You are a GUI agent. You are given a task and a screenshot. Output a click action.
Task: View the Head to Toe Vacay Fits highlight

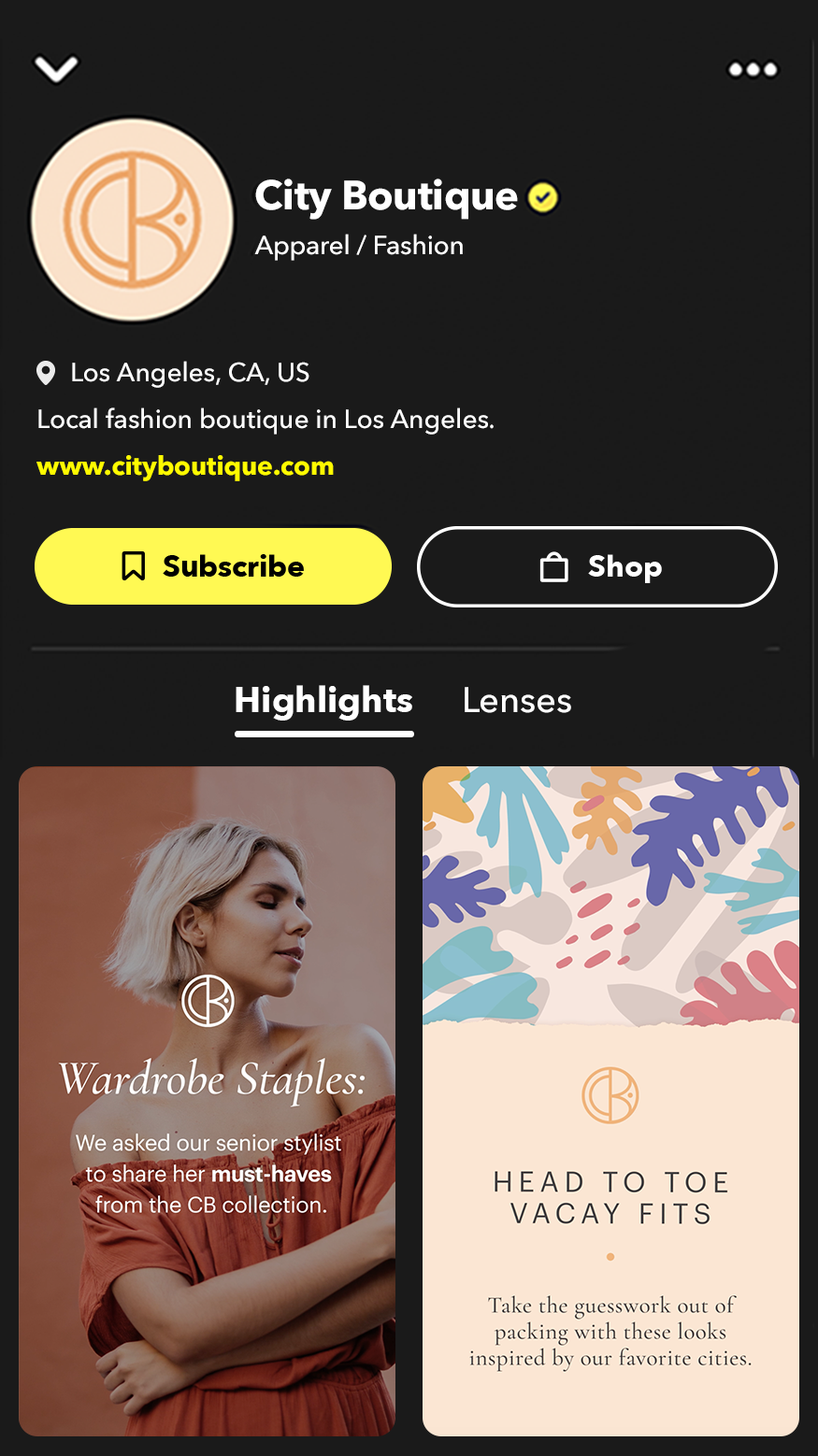click(610, 1101)
